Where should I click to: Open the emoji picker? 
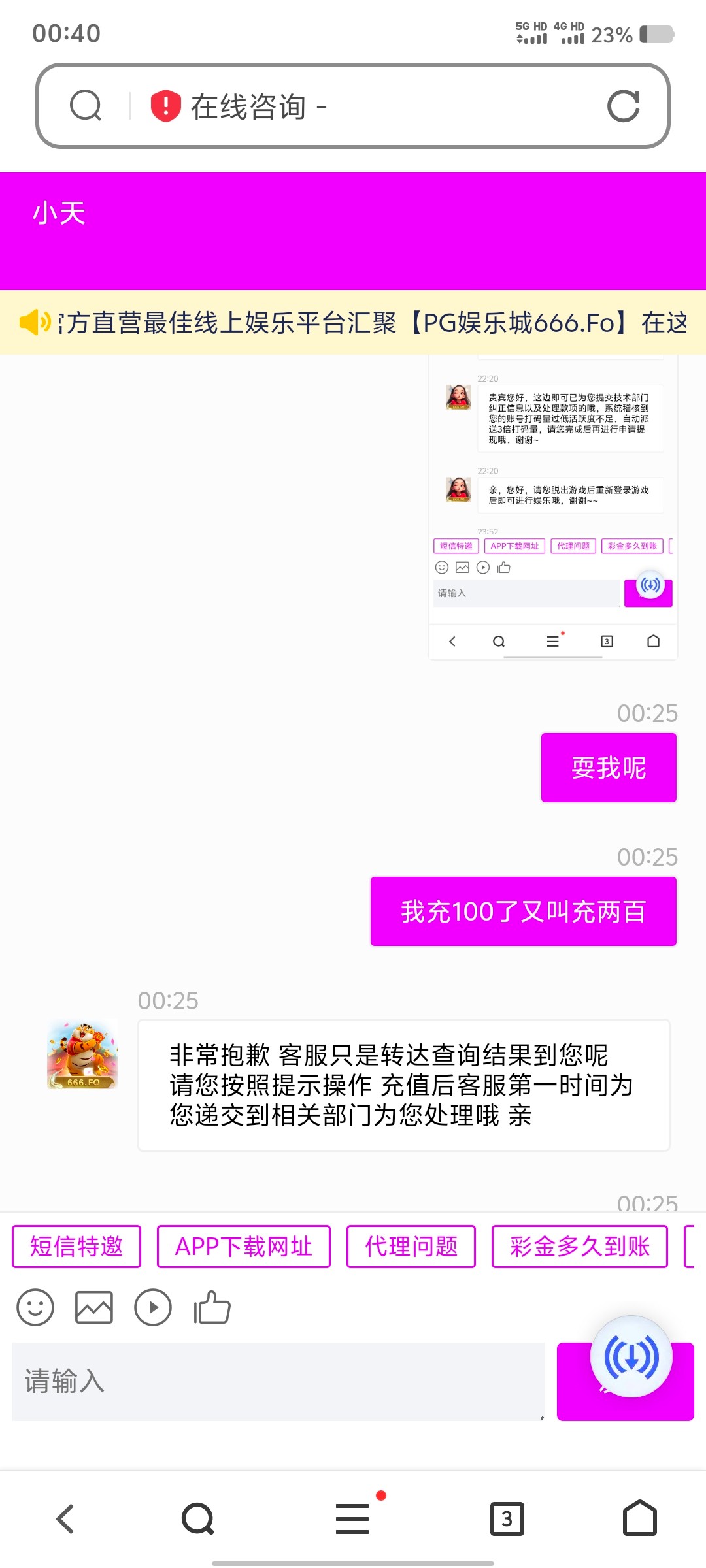coord(36,1307)
